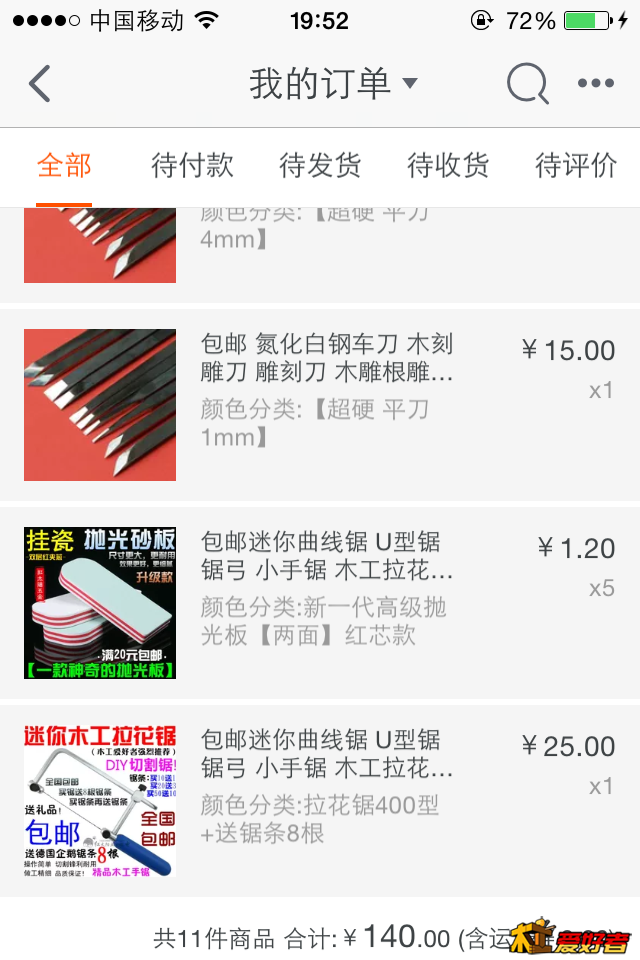Switch to the 全部 tab

64,166
